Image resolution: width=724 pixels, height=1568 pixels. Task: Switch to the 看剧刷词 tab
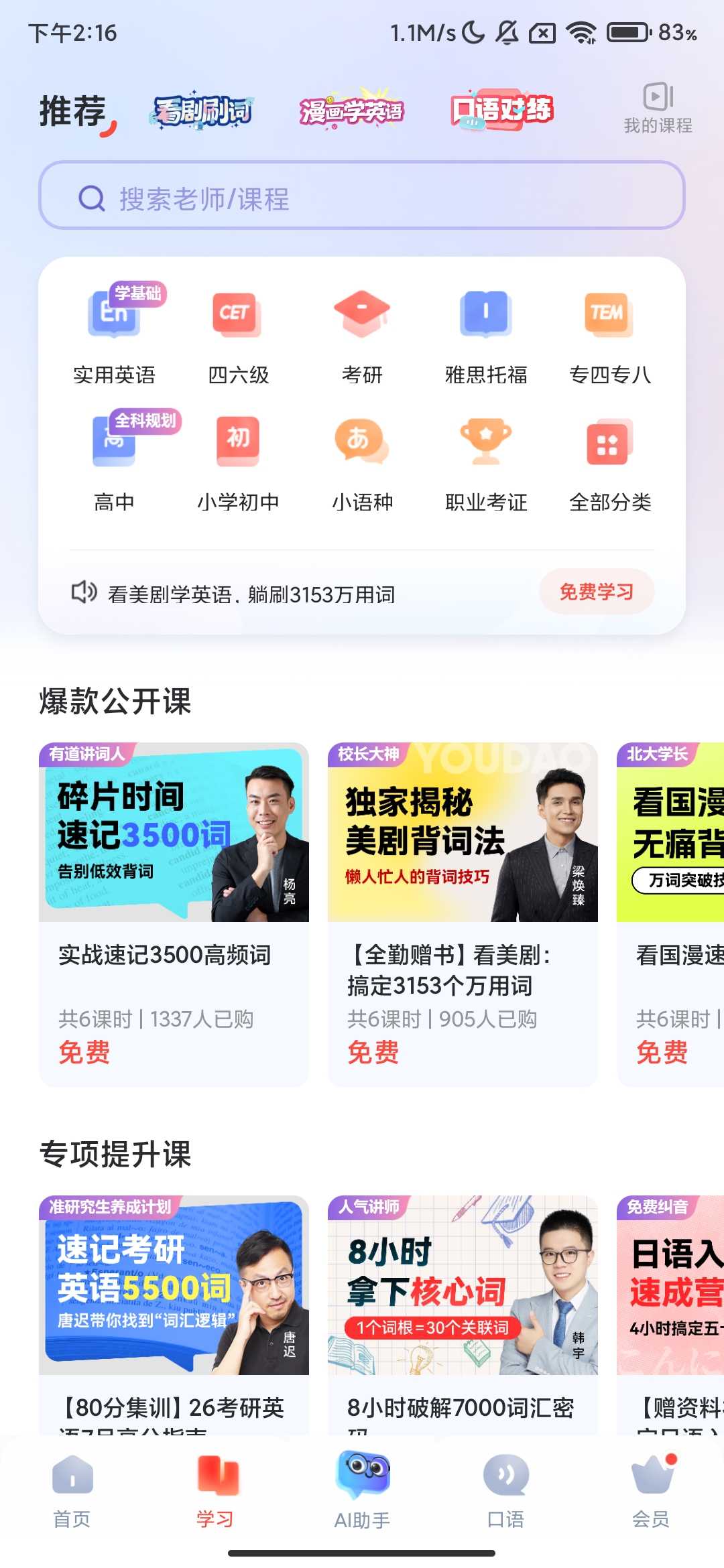[202, 111]
